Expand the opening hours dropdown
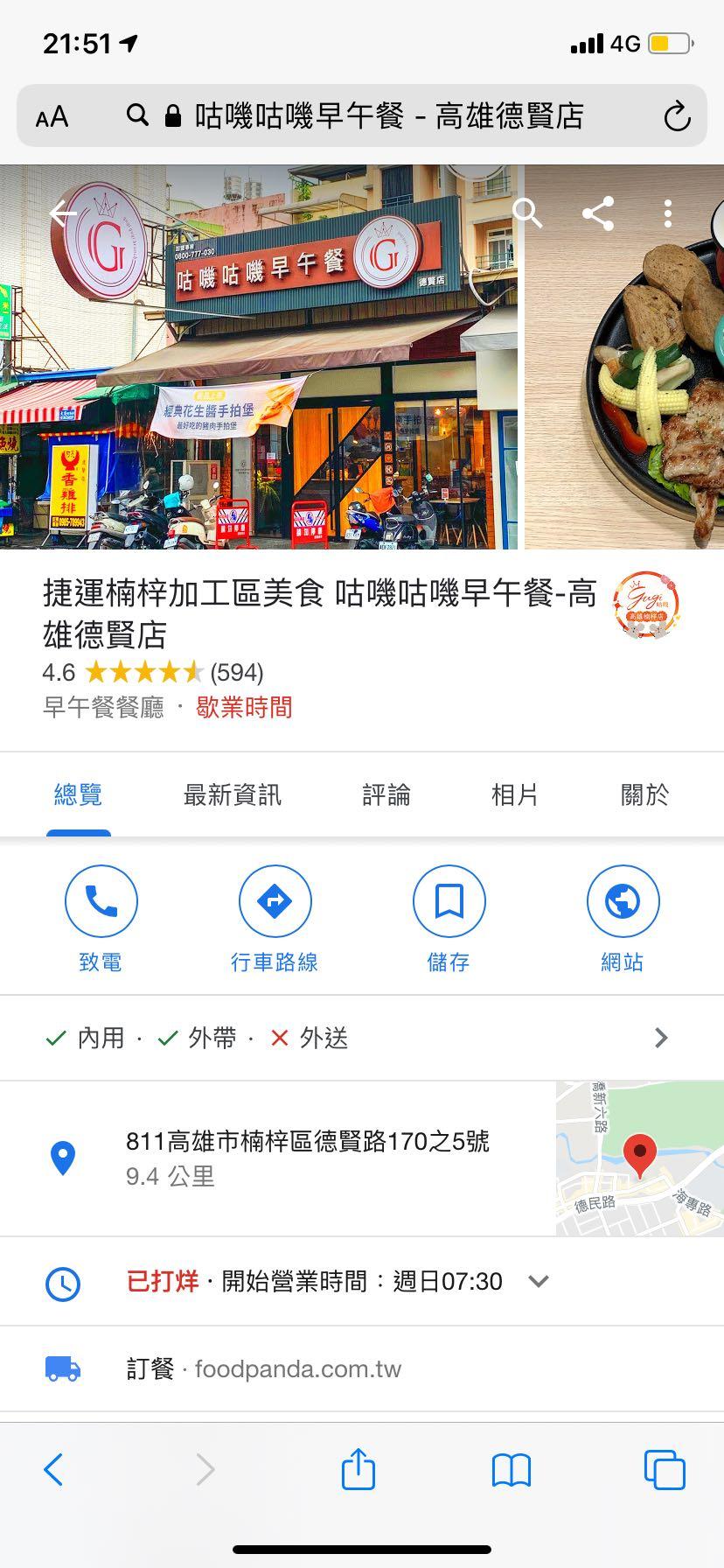The image size is (724, 1568). (539, 1281)
